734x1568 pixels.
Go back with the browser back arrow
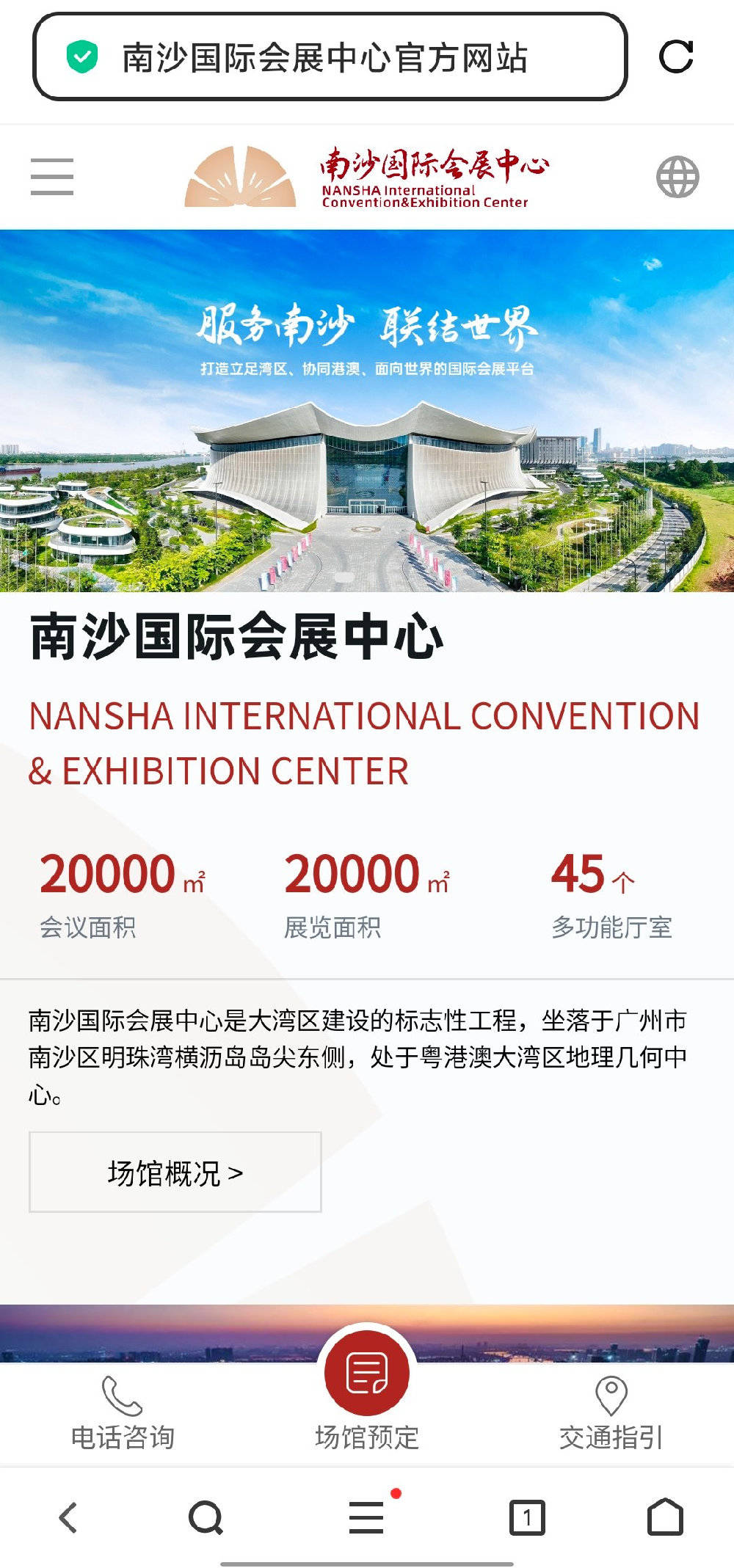pos(68,1517)
